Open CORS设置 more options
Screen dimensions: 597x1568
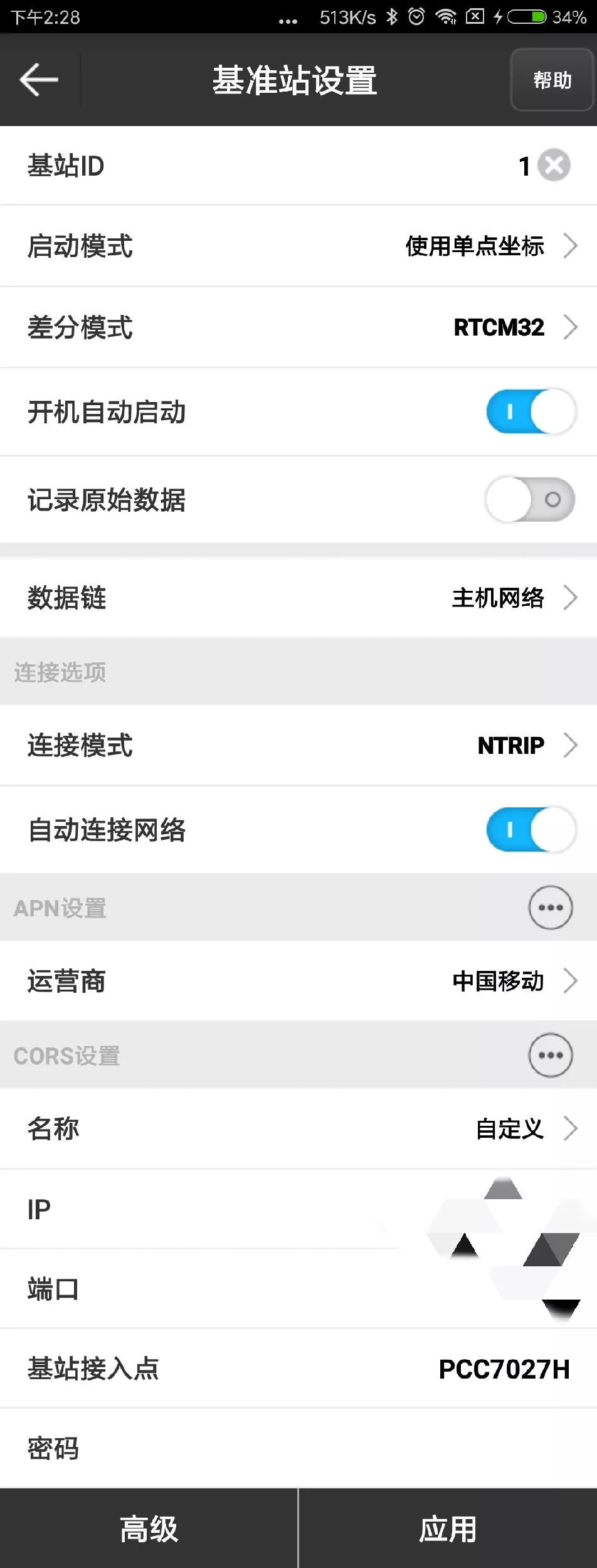[x=550, y=1056]
